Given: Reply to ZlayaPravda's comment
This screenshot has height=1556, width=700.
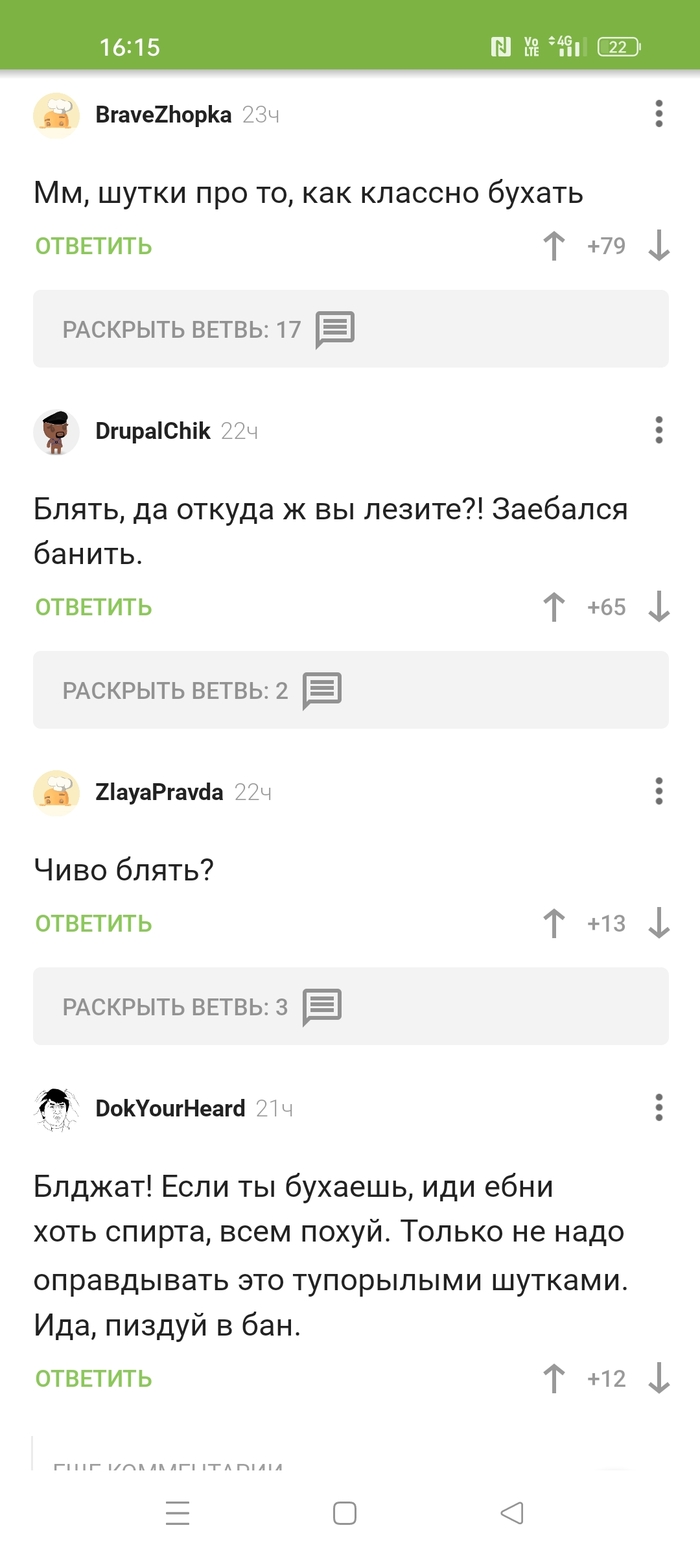Looking at the screenshot, I should click(93, 923).
